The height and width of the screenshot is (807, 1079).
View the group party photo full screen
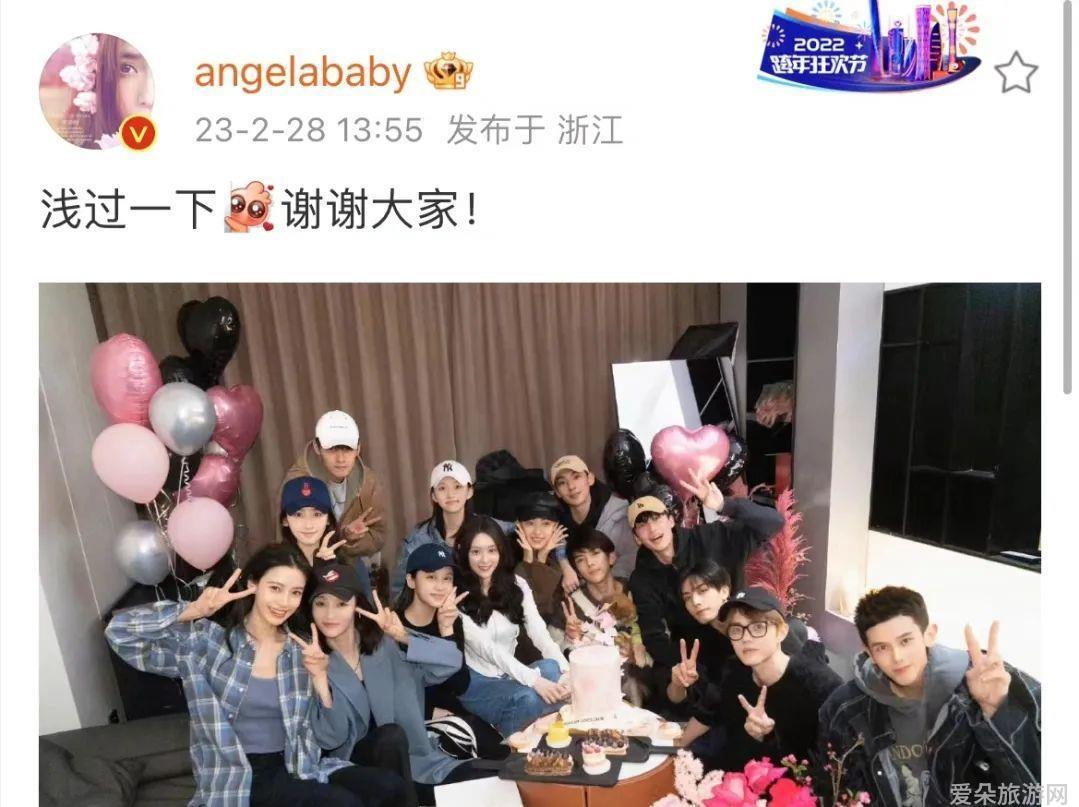click(x=539, y=543)
